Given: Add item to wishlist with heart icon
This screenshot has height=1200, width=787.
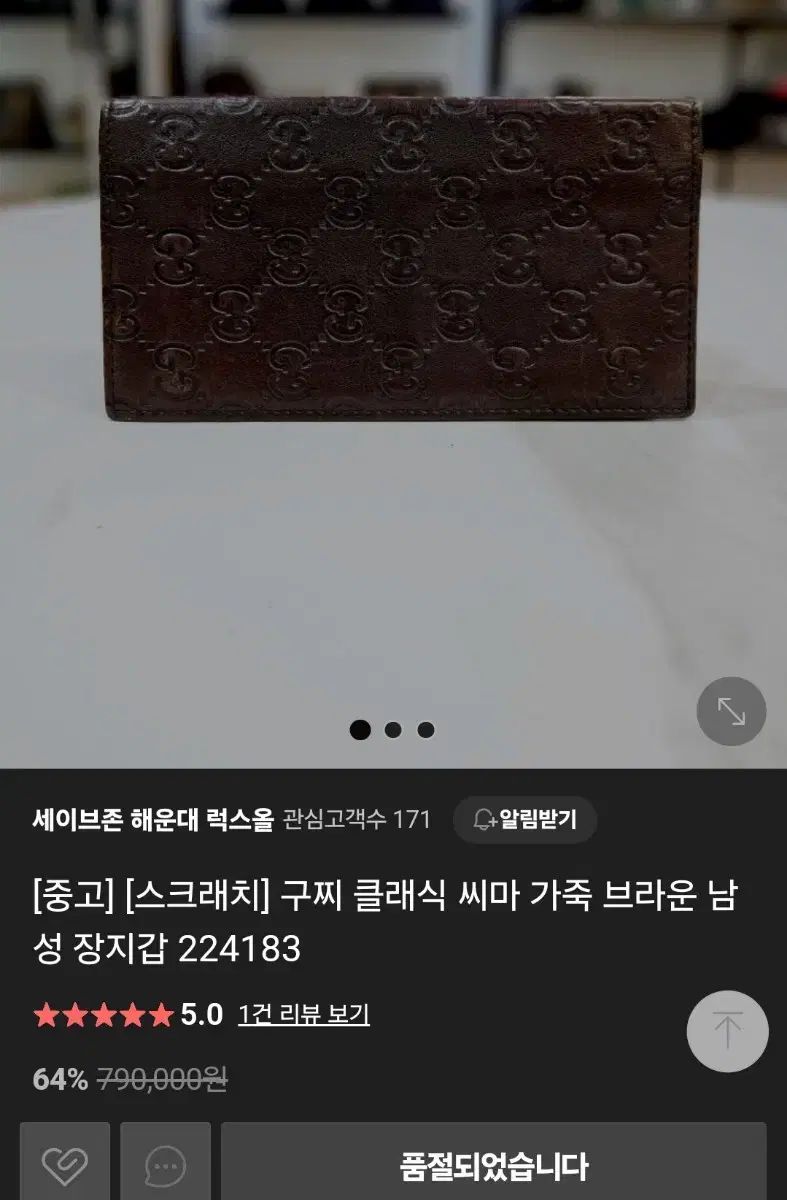Looking at the screenshot, I should [65, 1165].
